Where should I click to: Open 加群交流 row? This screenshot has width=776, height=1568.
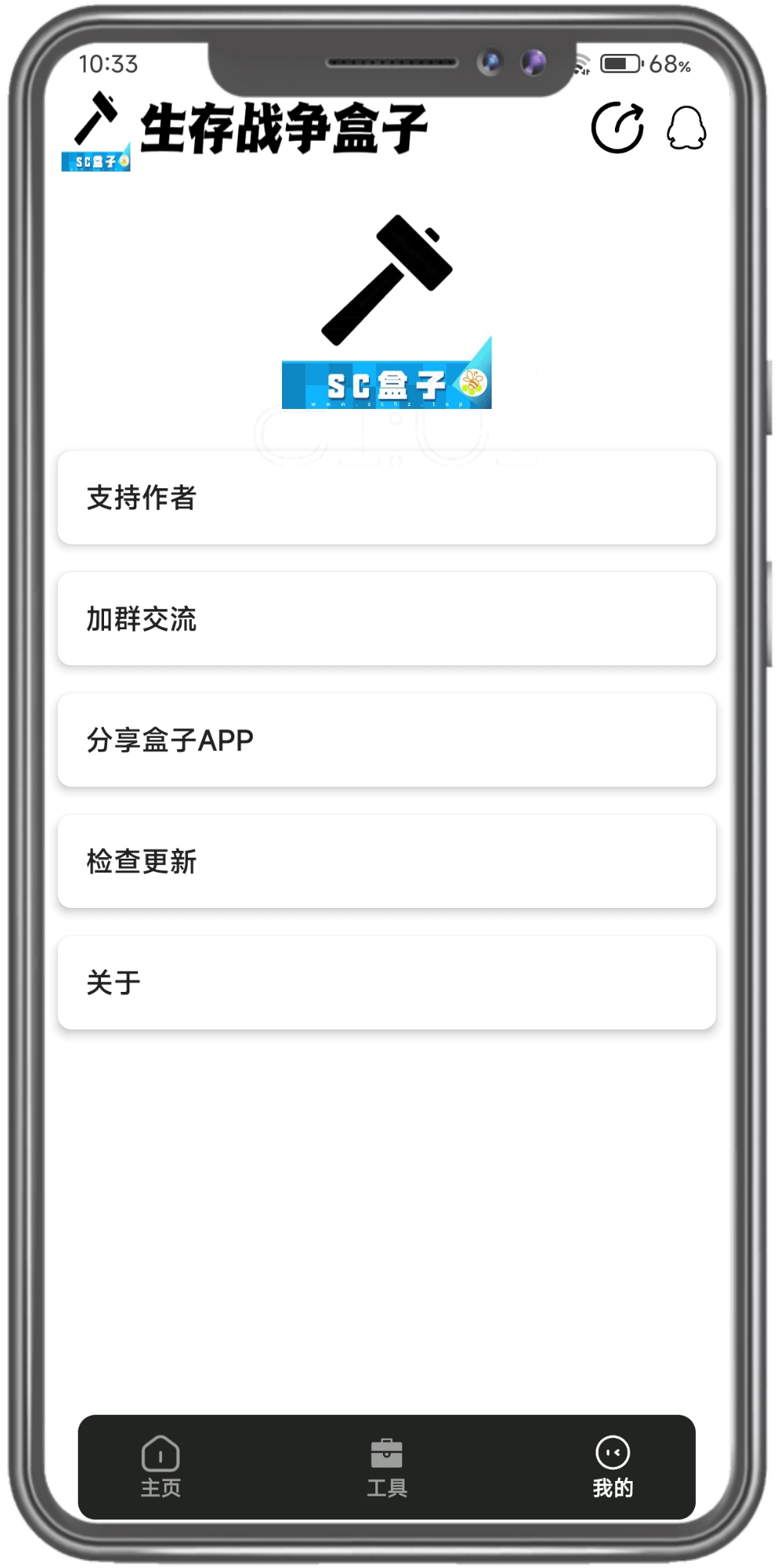point(387,618)
